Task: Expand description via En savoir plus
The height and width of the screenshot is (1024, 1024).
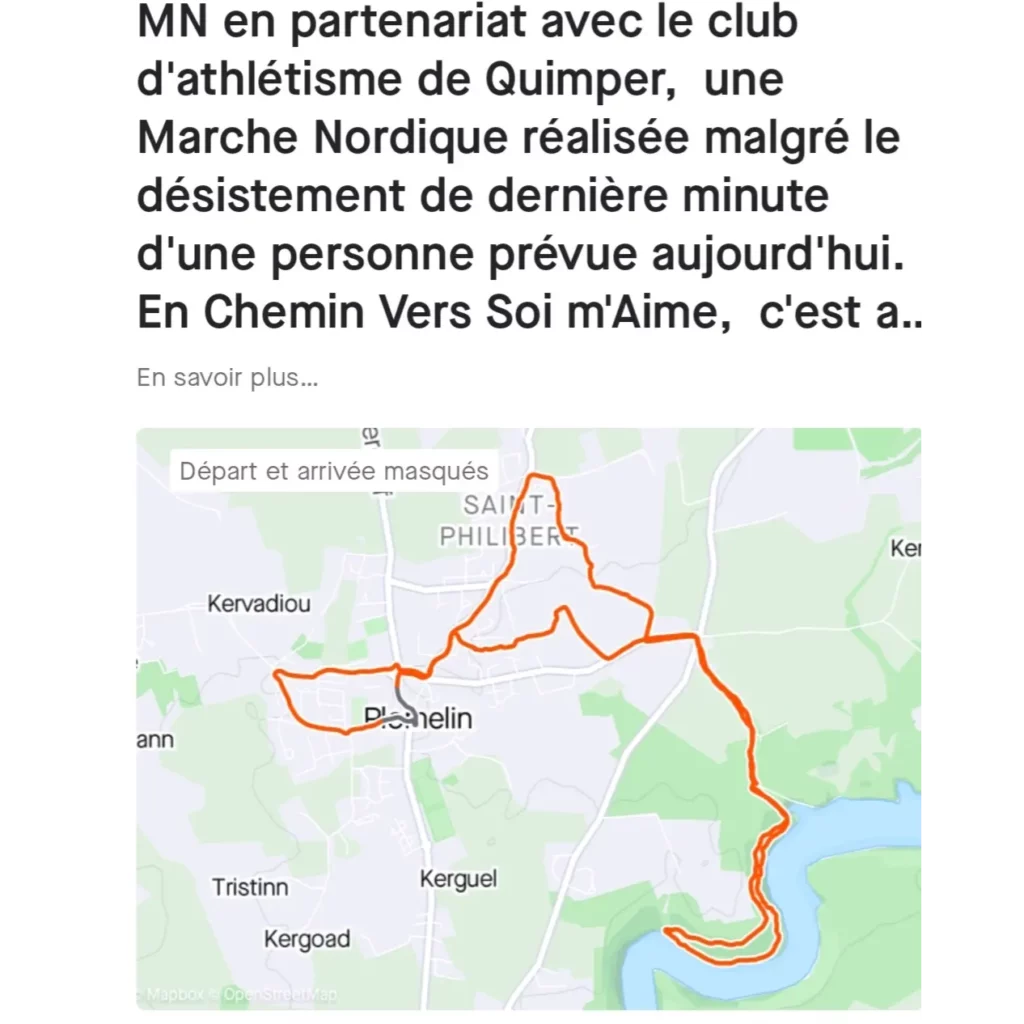Action: point(227,379)
